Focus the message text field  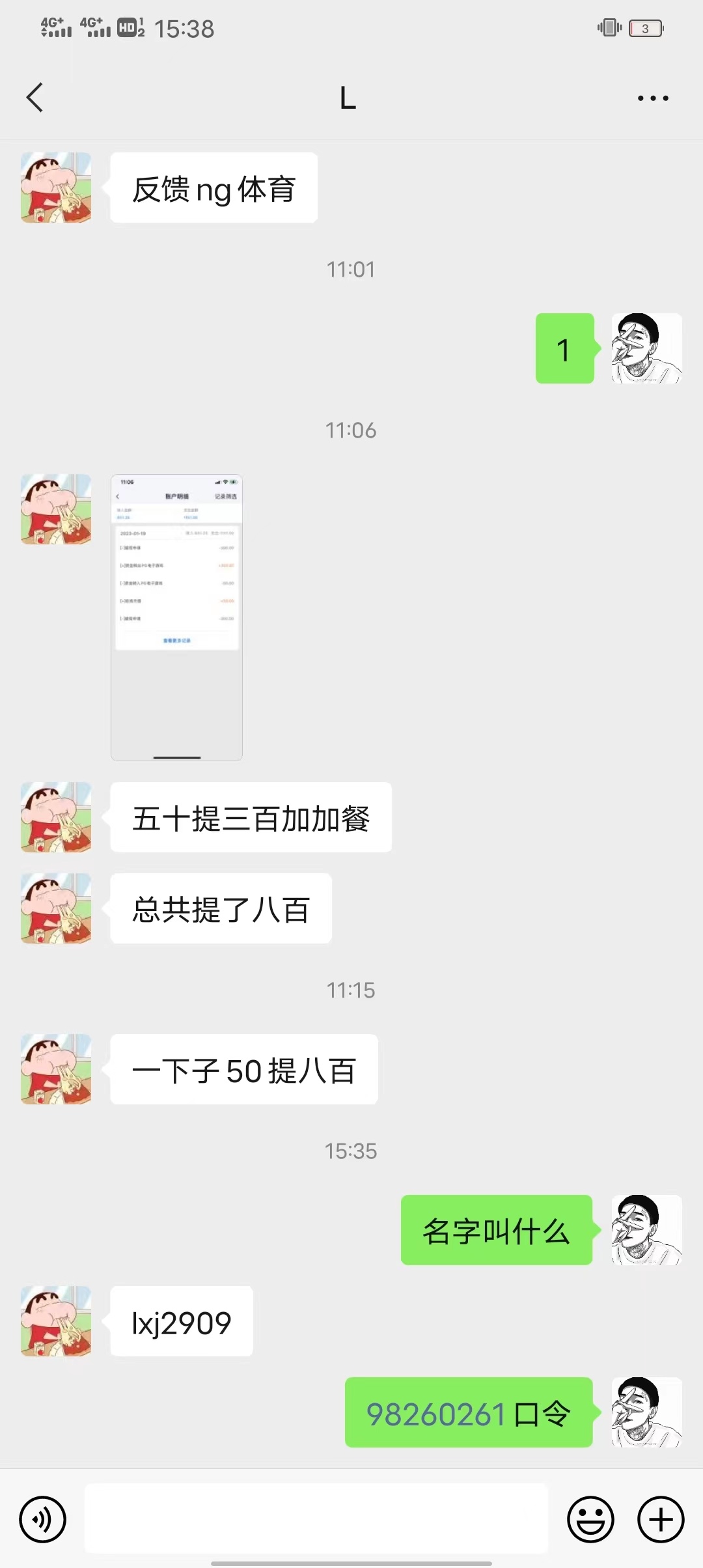[316, 1519]
